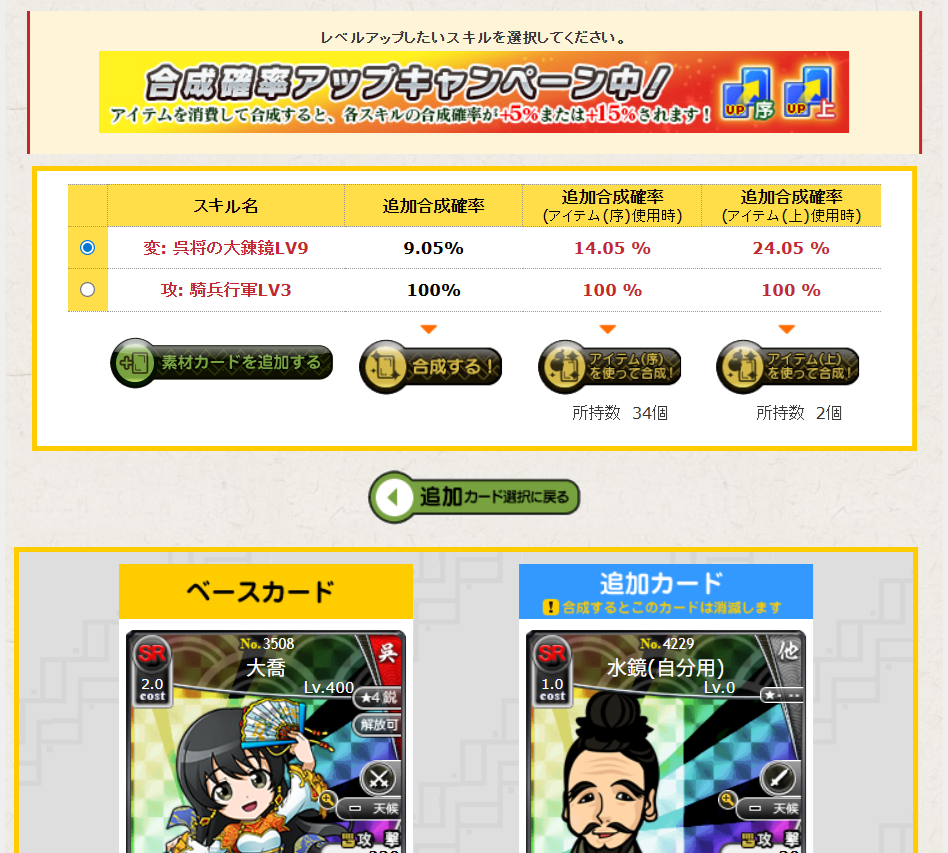Select the 騎兵行軍LV3 skill radio button
This screenshot has height=853, width=948.
point(88,290)
